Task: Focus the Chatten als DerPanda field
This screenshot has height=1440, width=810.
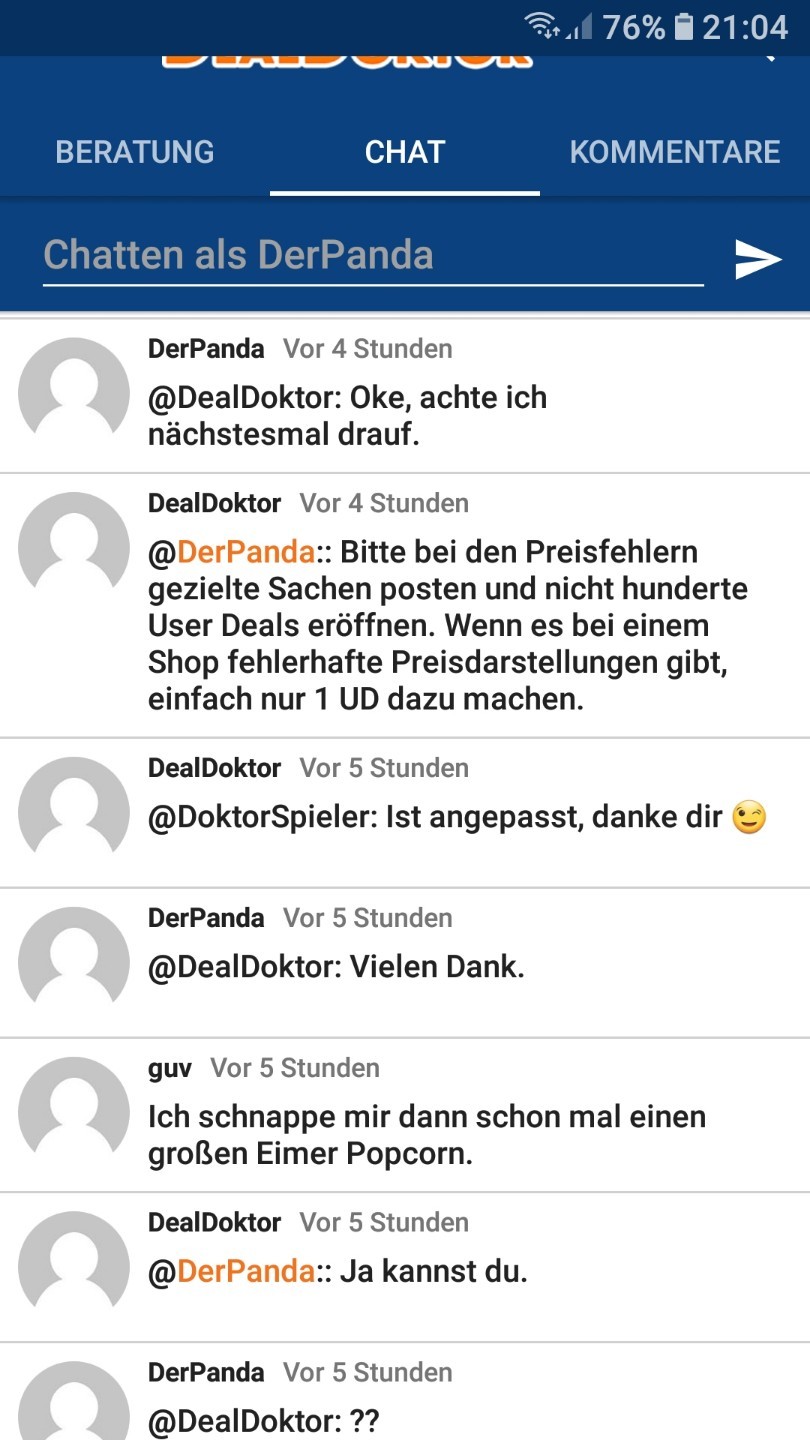Action: [x=373, y=257]
